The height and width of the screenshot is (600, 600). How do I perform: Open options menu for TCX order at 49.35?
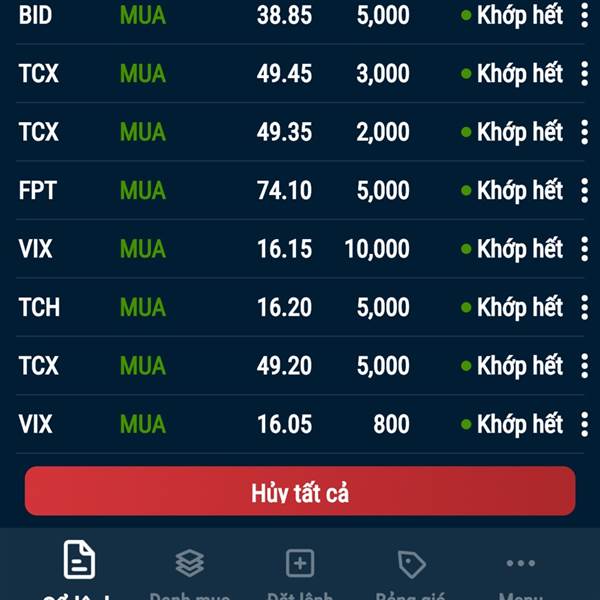point(585,132)
